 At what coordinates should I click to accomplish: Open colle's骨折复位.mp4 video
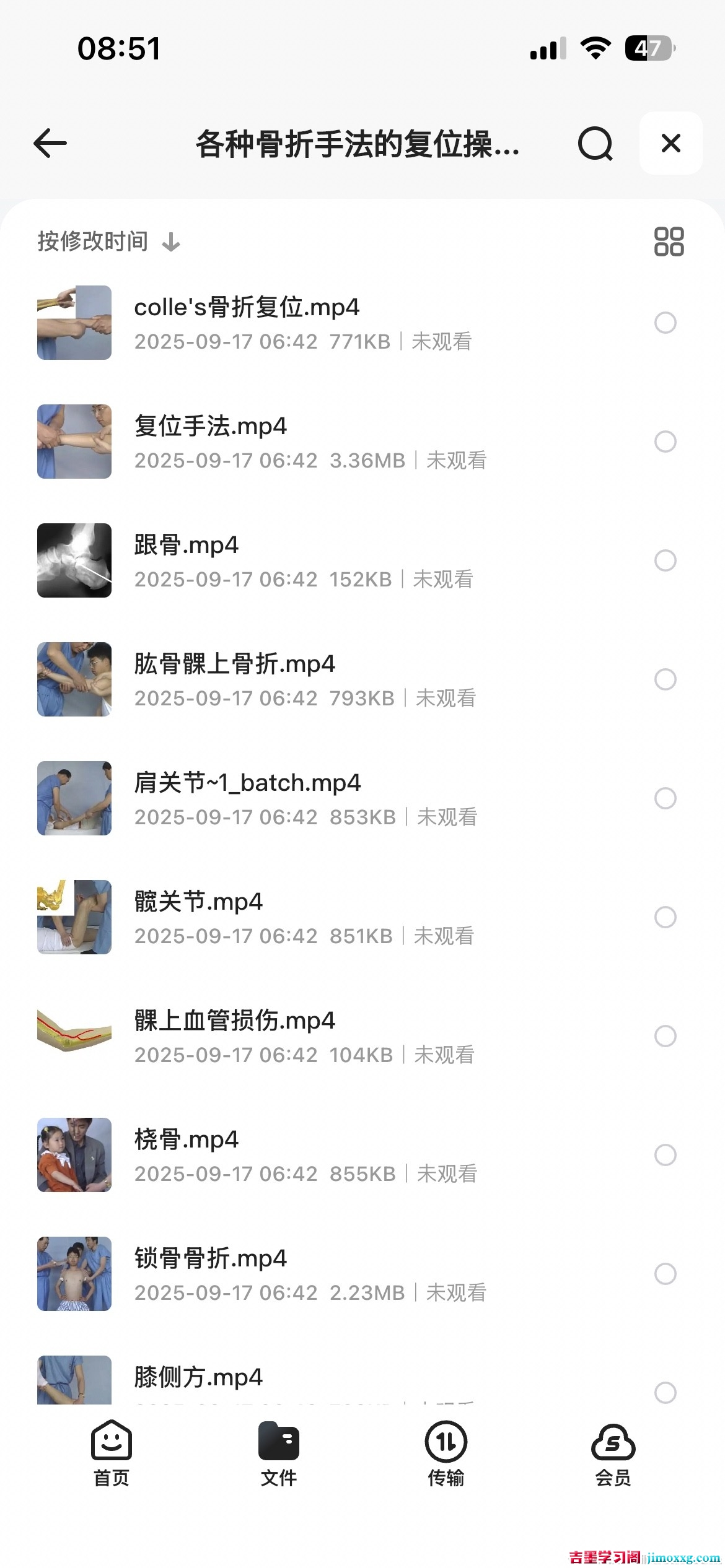pos(247,308)
